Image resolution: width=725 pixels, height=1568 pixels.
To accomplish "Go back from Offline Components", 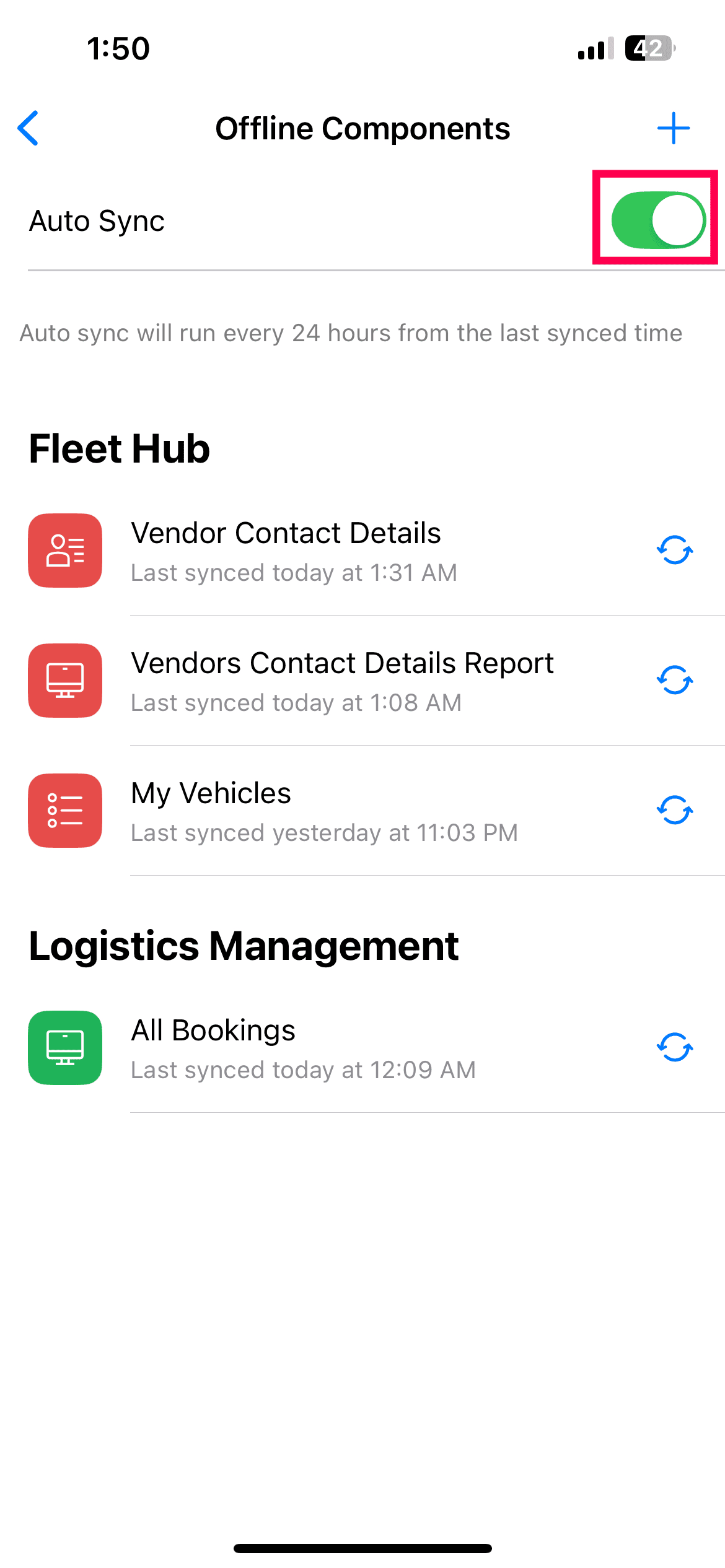I will coord(29,128).
